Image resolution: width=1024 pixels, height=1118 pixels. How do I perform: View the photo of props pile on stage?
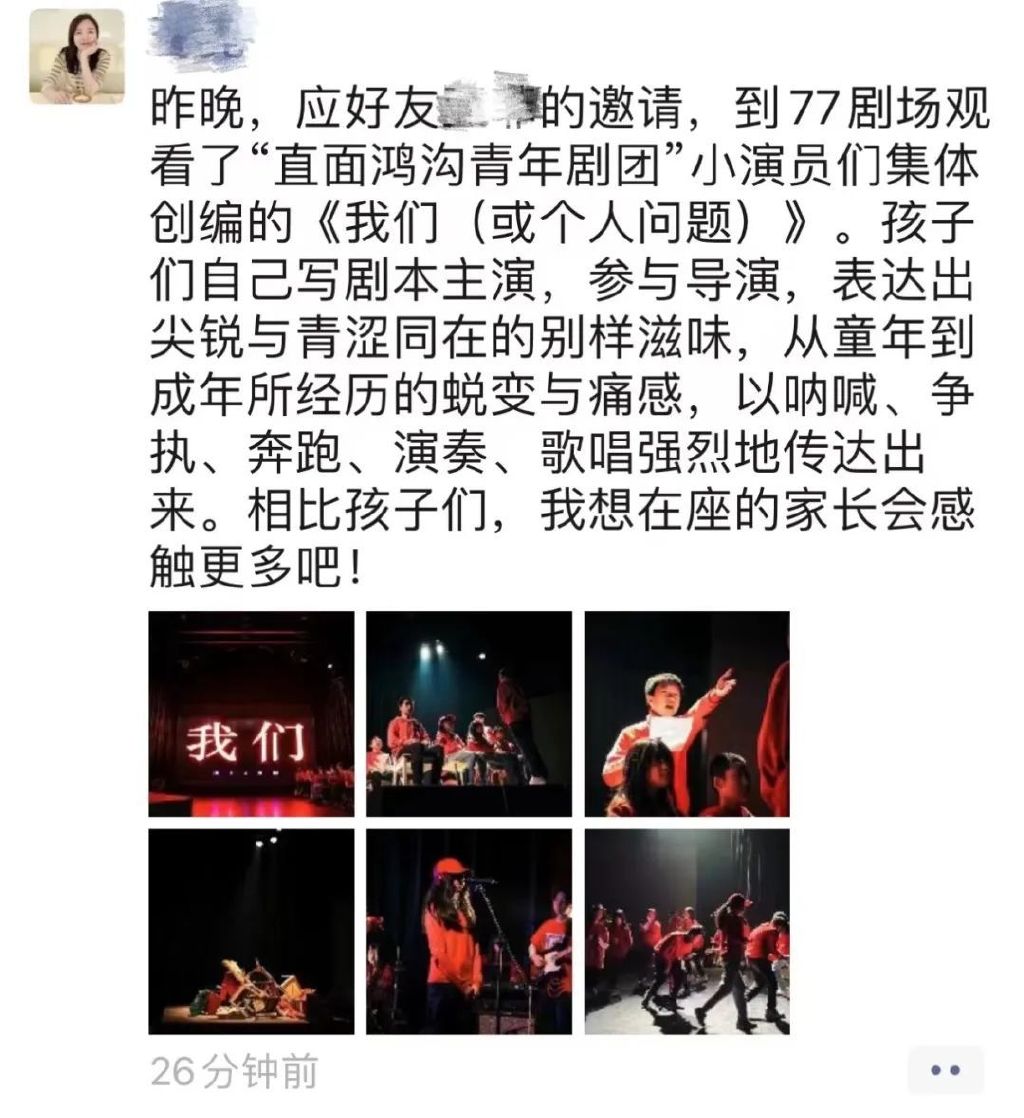point(251,931)
